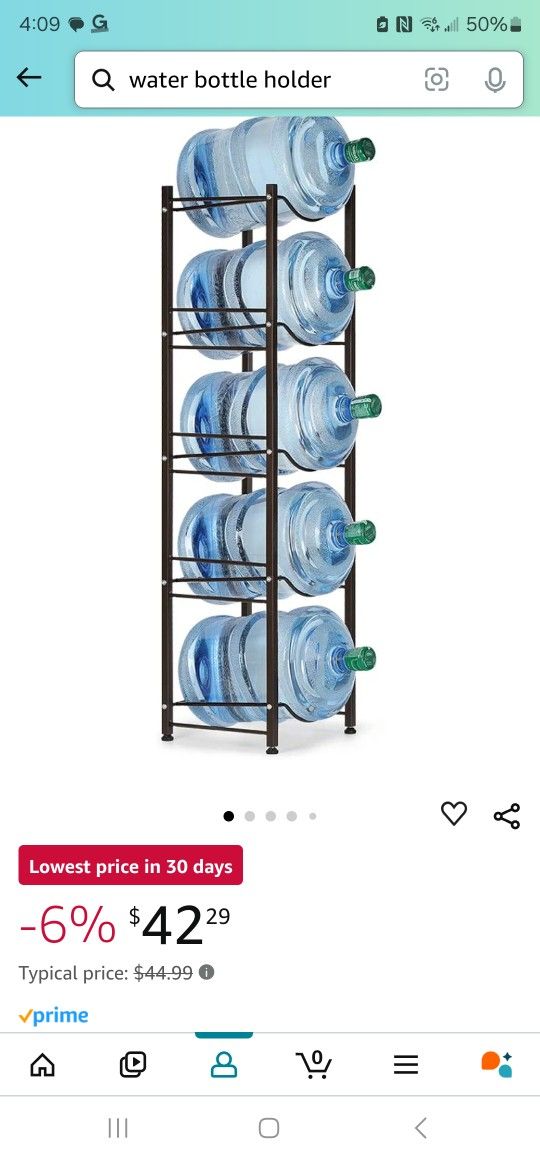
Task: Add this item to your wish list
Action: 454,813
